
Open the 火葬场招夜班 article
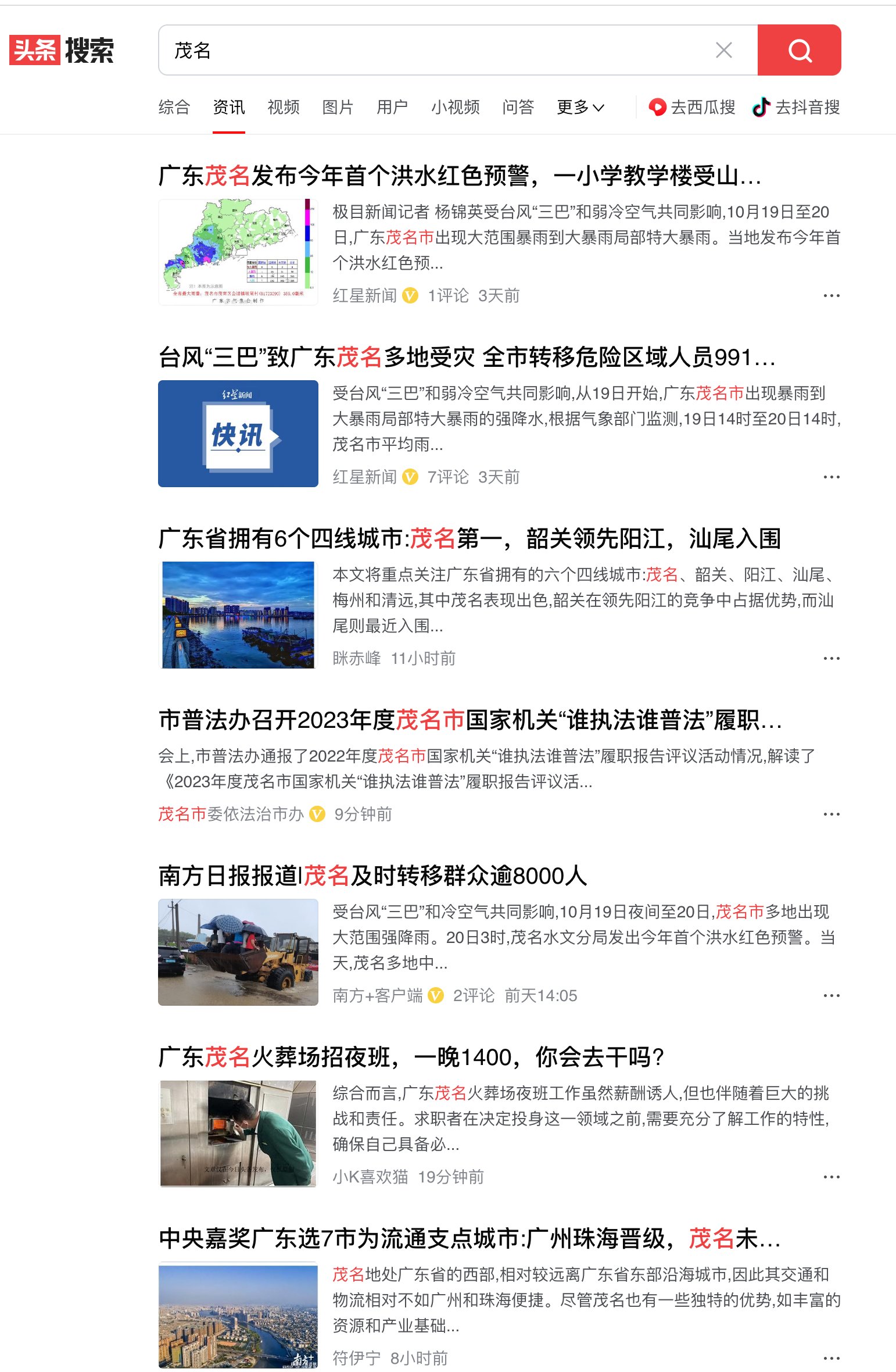[x=411, y=1057]
